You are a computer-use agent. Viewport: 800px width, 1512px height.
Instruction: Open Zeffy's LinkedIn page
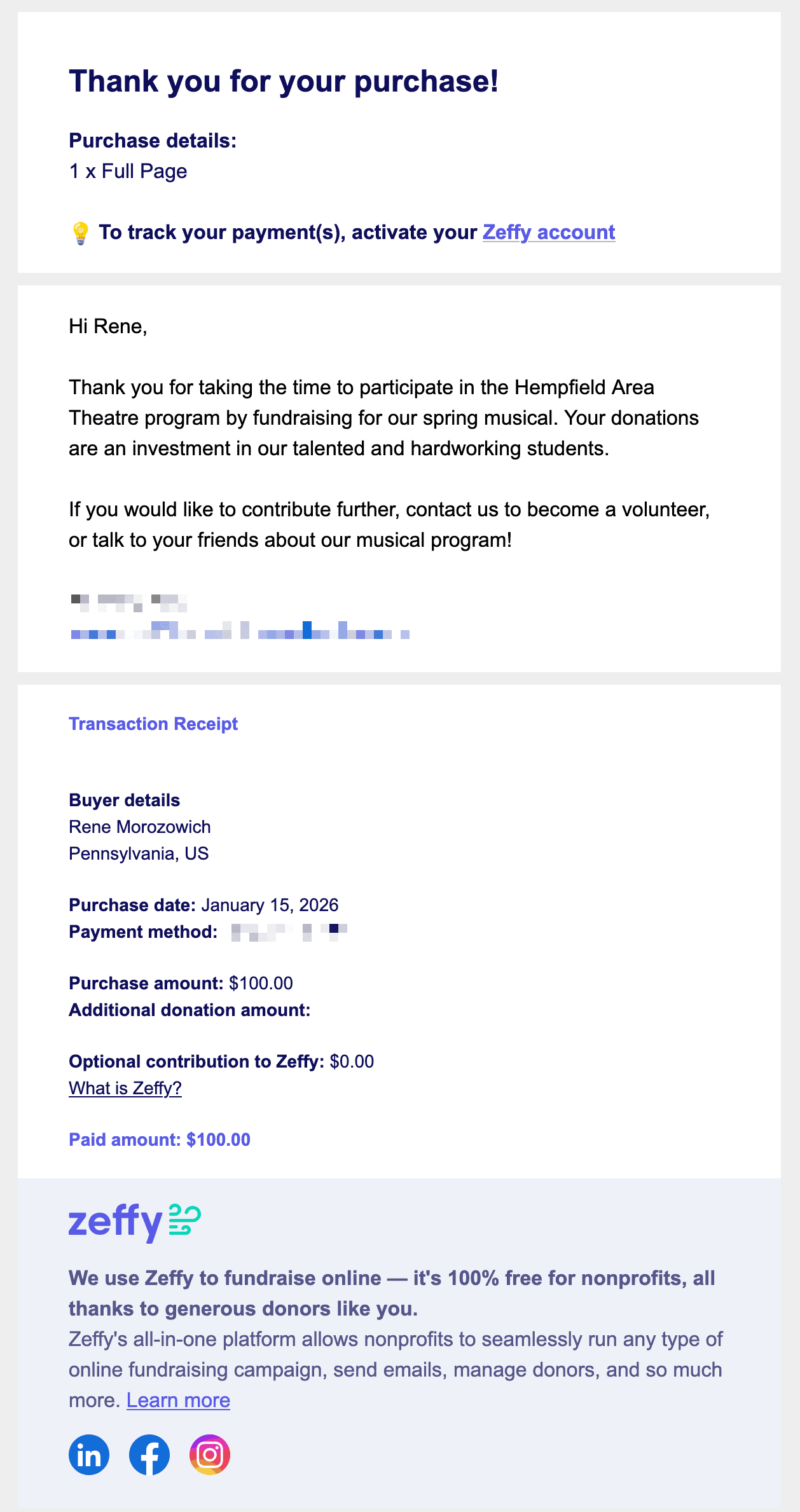pos(89,1455)
